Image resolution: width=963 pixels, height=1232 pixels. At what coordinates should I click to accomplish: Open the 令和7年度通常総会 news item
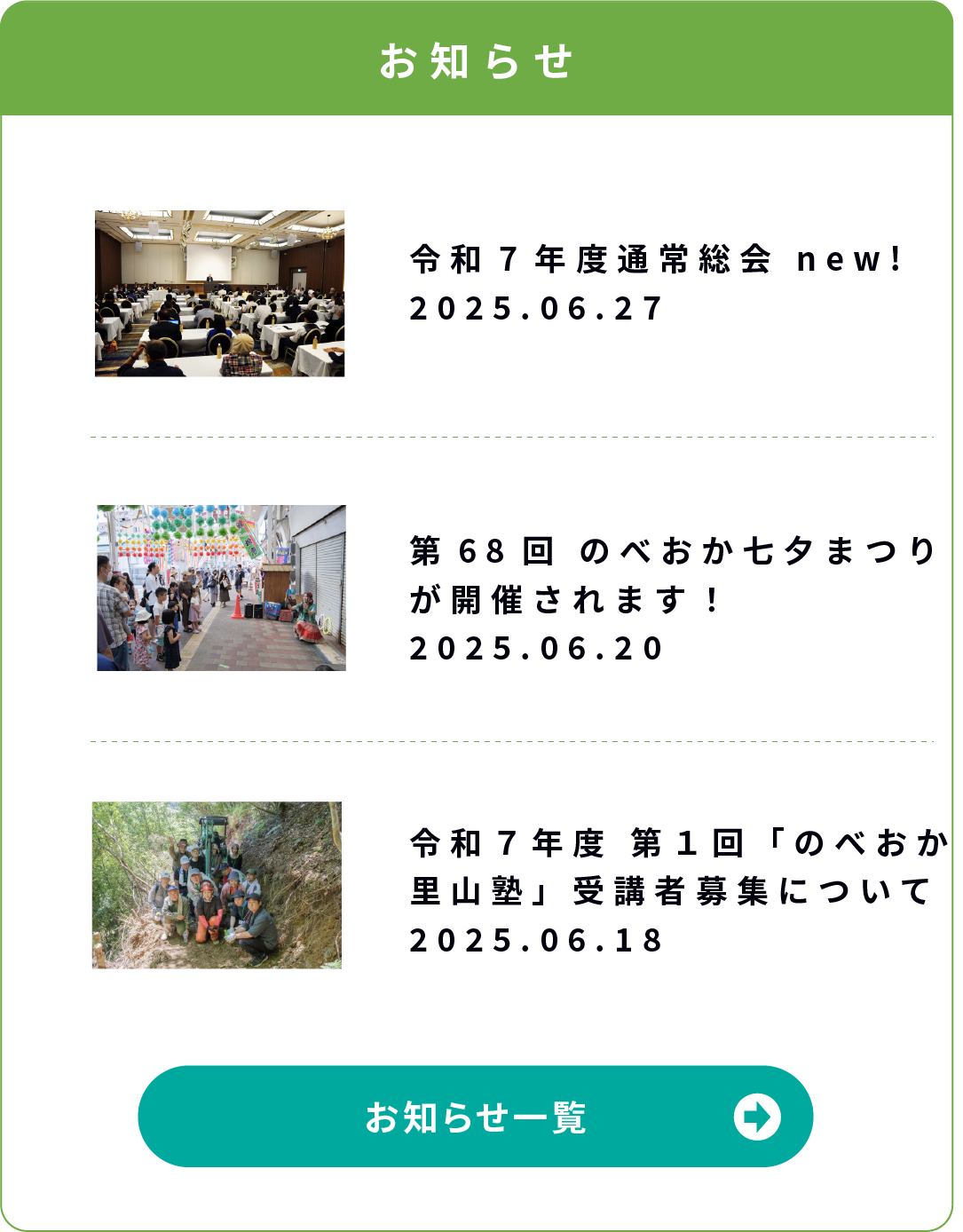[x=590, y=260]
